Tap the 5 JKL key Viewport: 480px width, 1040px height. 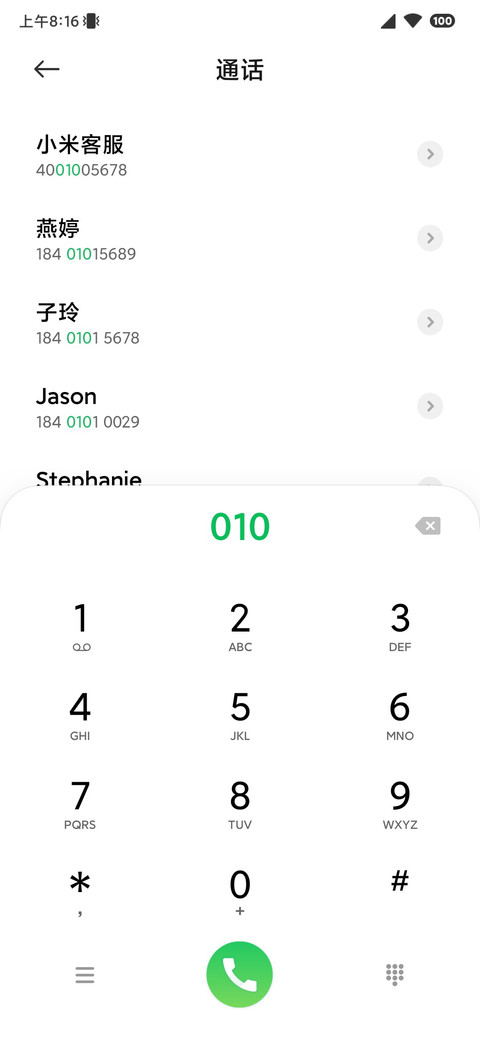(x=240, y=716)
